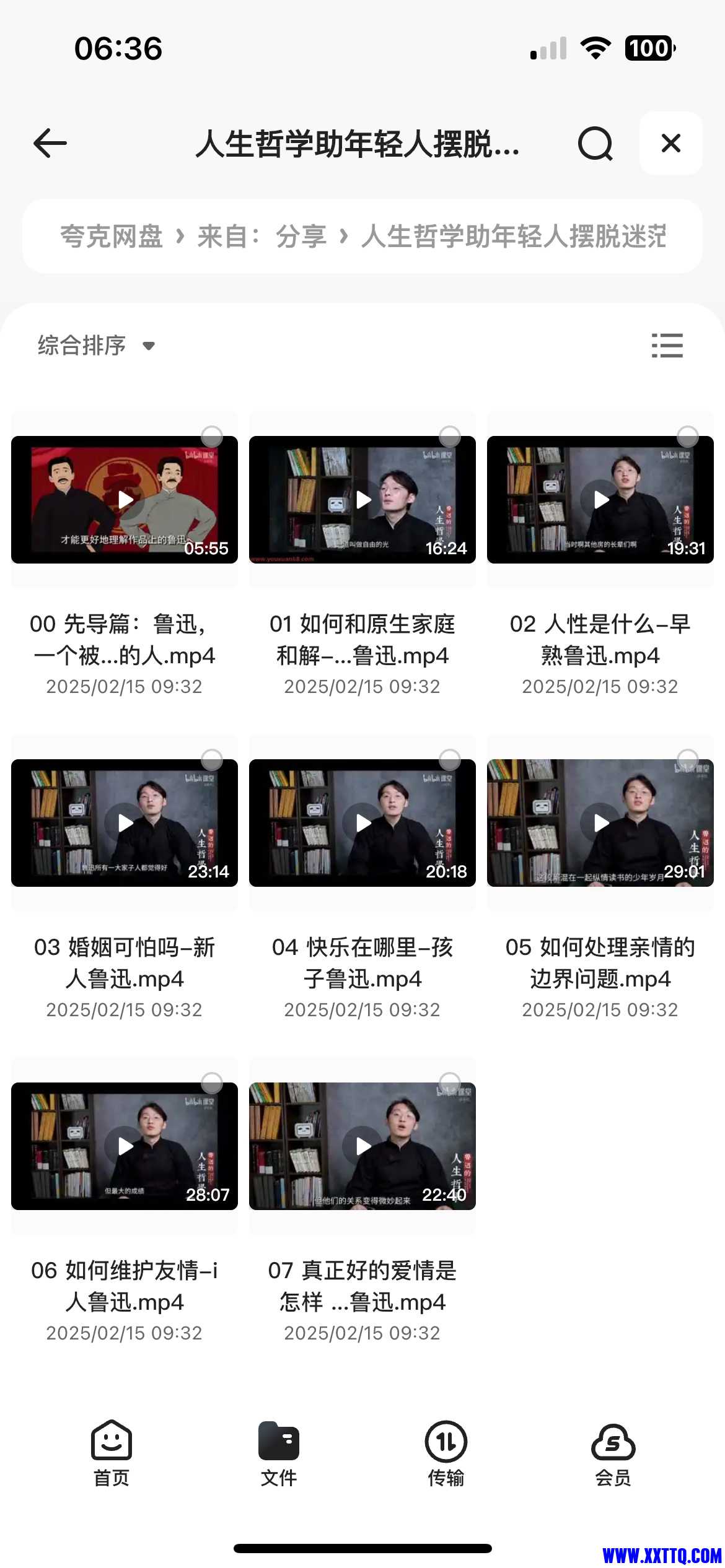Play video 04 快乐在哪里
Screen dimensions: 725x1568
(x=362, y=823)
